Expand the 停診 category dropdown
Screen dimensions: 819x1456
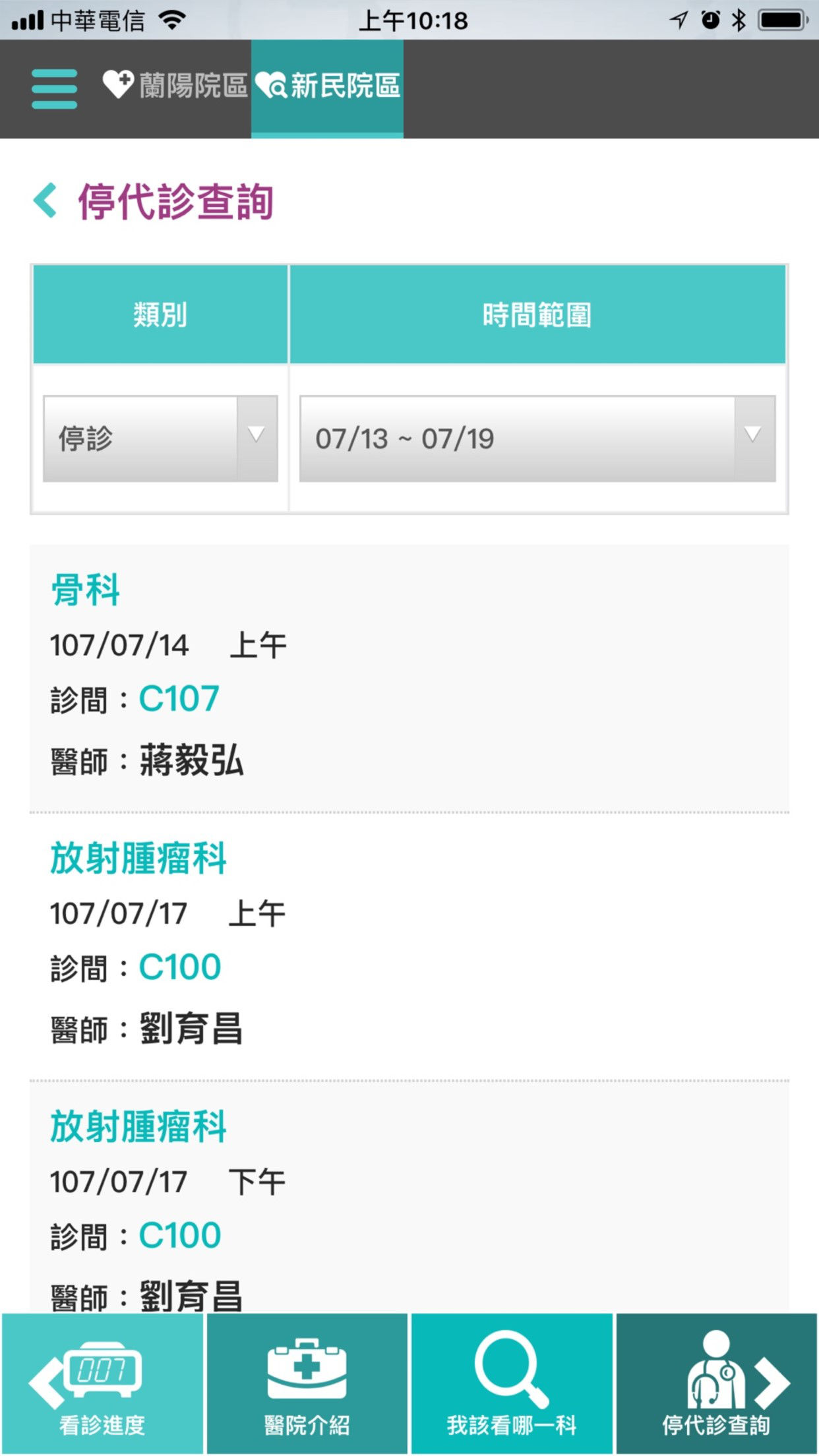coord(160,439)
